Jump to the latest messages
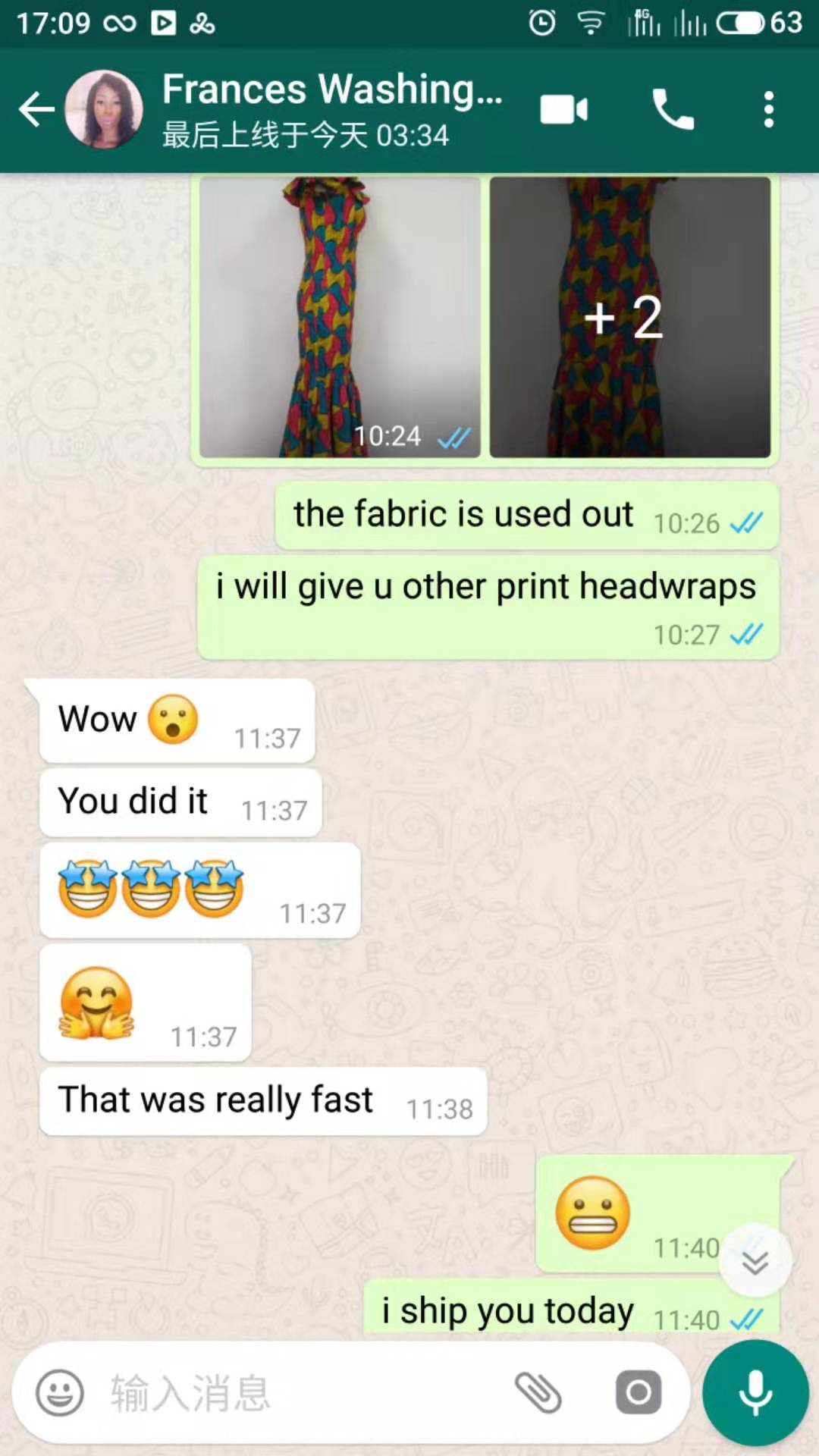 pyautogui.click(x=755, y=1262)
